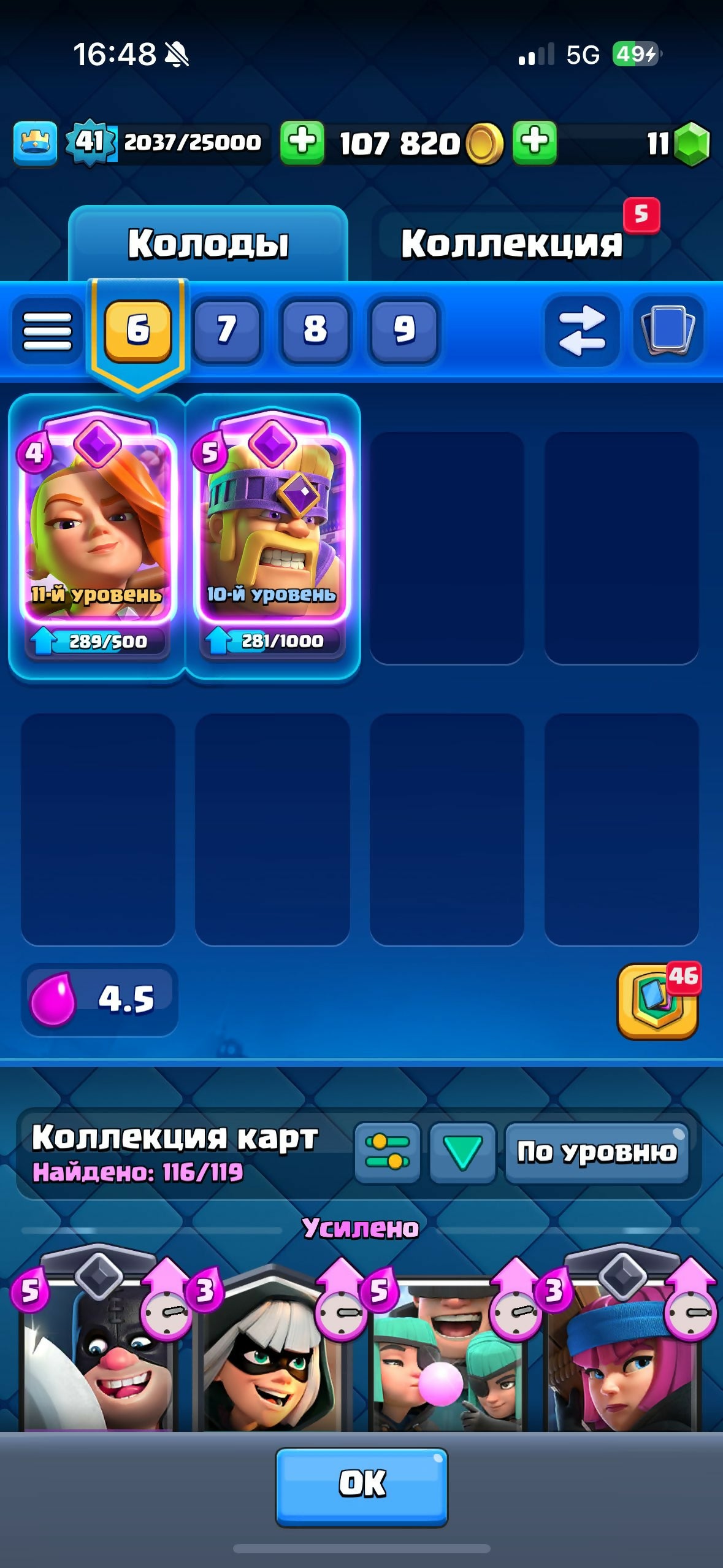Change sorting via По уровню
Viewport: 723px width, 1568px height.
(596, 1152)
